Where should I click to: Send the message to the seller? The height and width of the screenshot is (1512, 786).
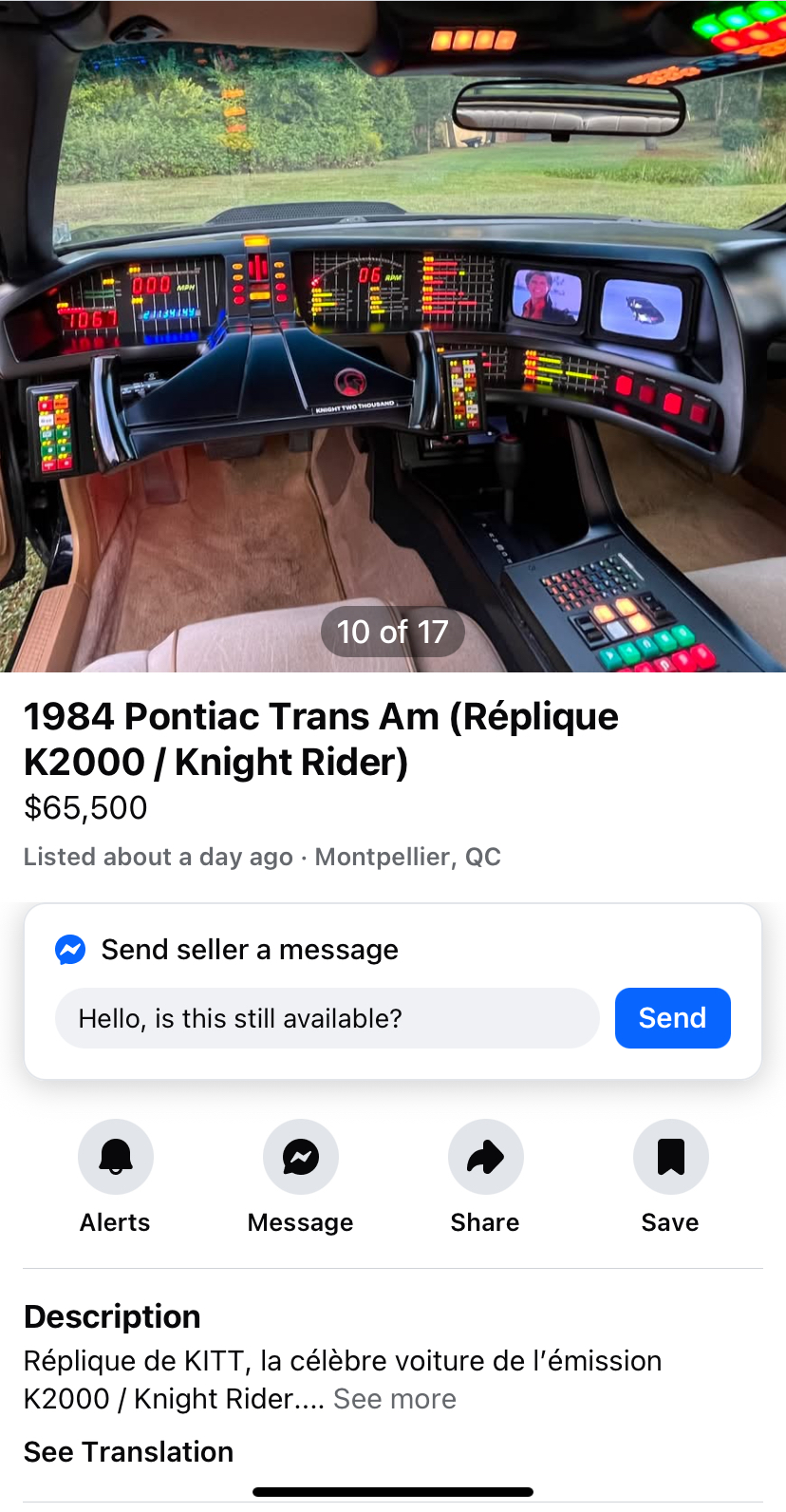click(672, 1018)
